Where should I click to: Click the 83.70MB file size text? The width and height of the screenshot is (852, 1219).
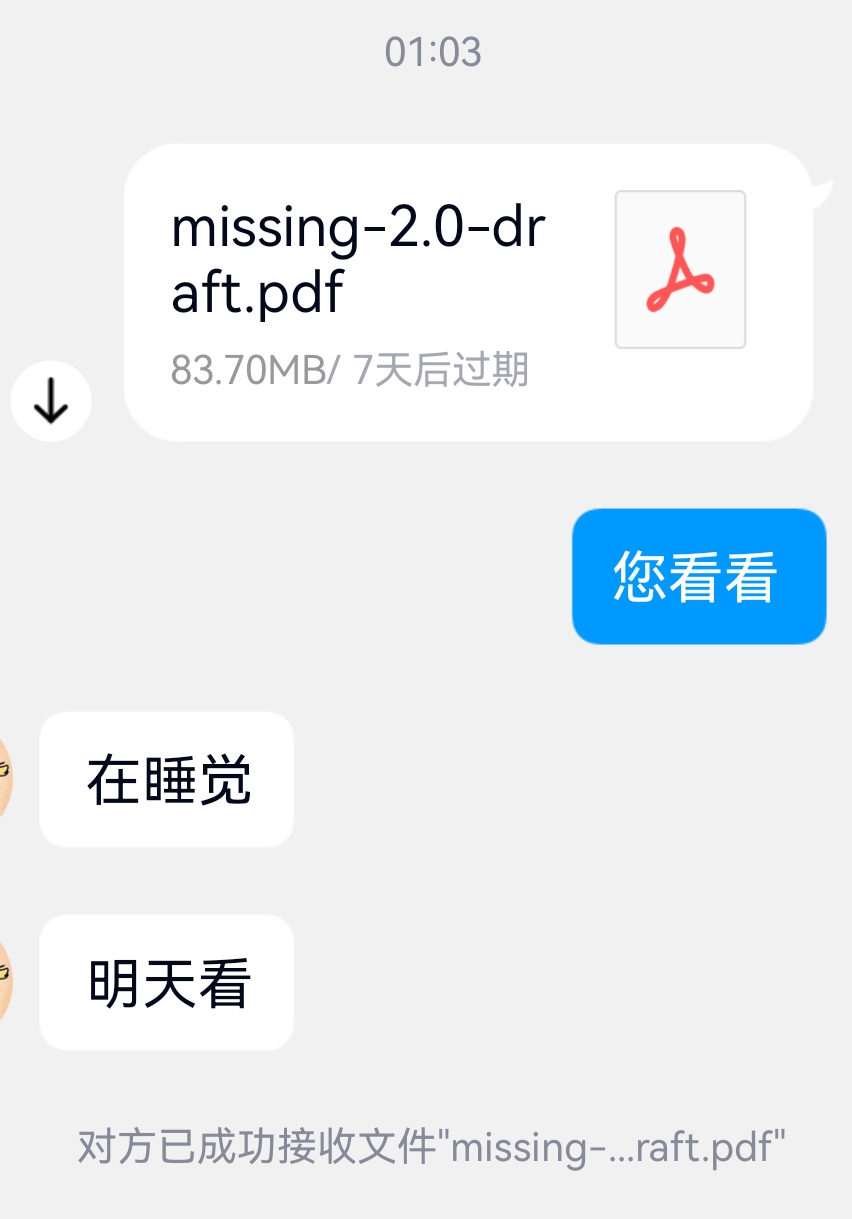pyautogui.click(x=249, y=371)
